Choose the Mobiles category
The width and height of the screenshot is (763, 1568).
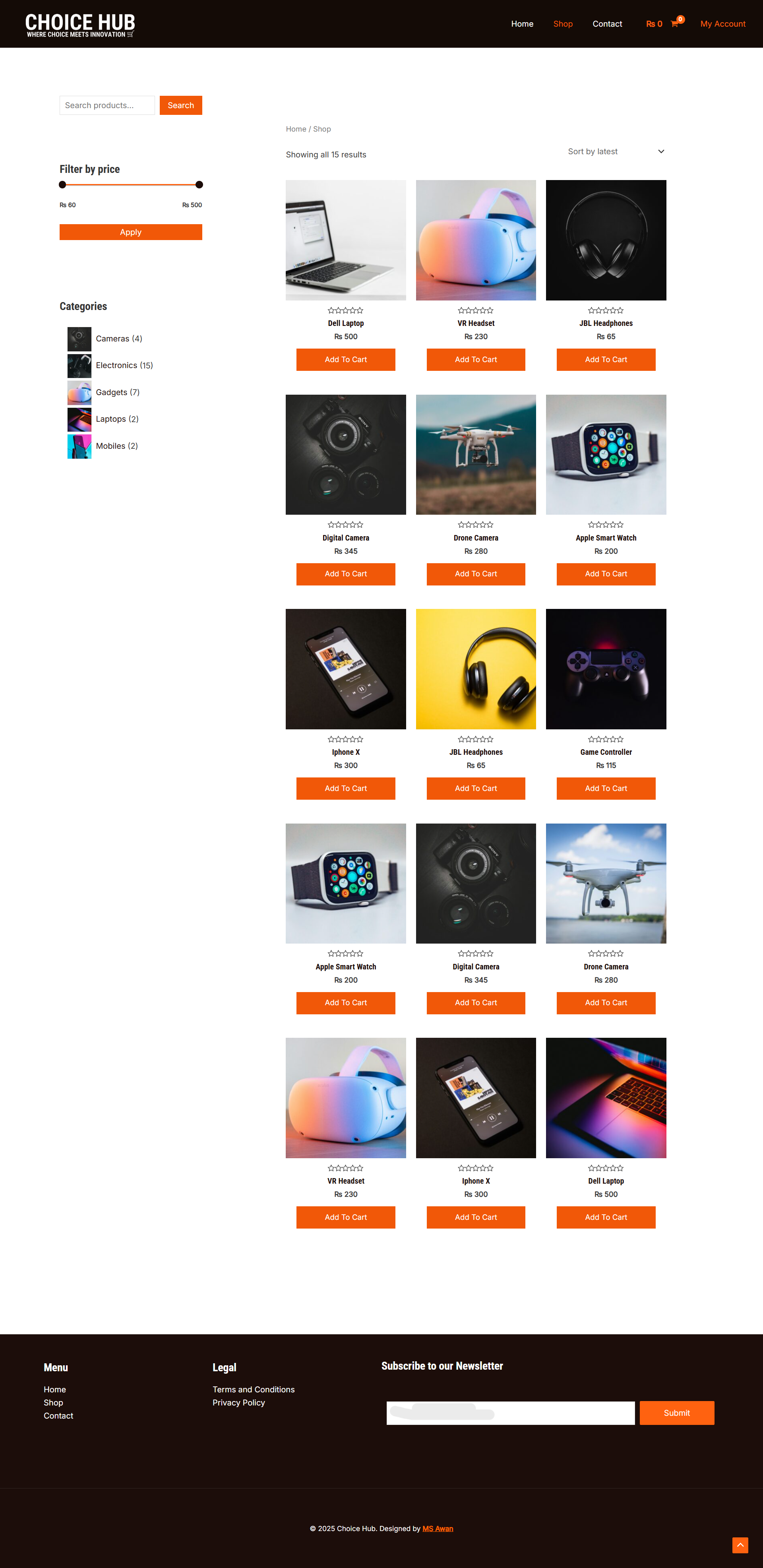pyautogui.click(x=110, y=446)
